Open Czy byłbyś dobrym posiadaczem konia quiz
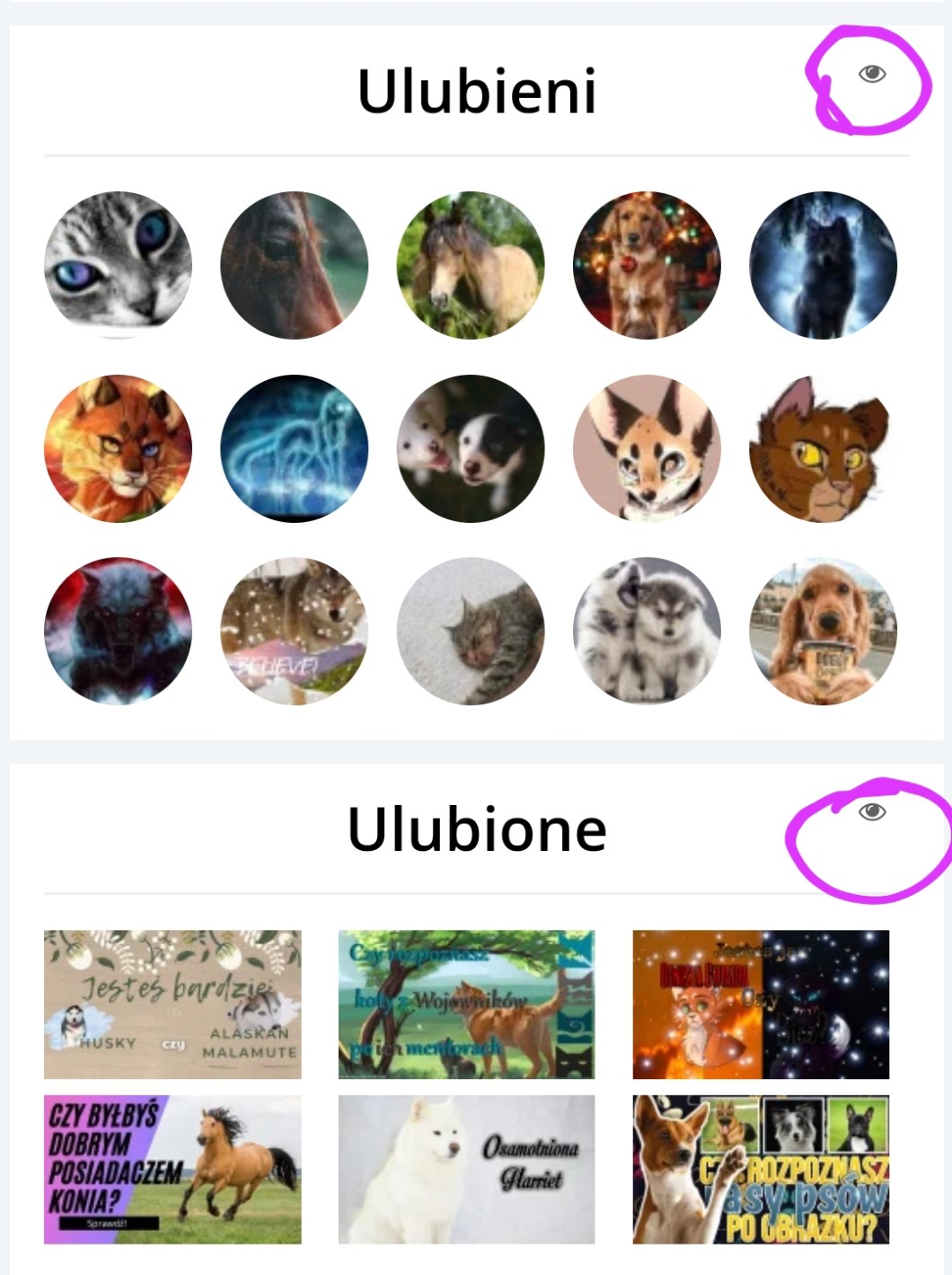This screenshot has width=952, height=1275. tap(172, 1169)
